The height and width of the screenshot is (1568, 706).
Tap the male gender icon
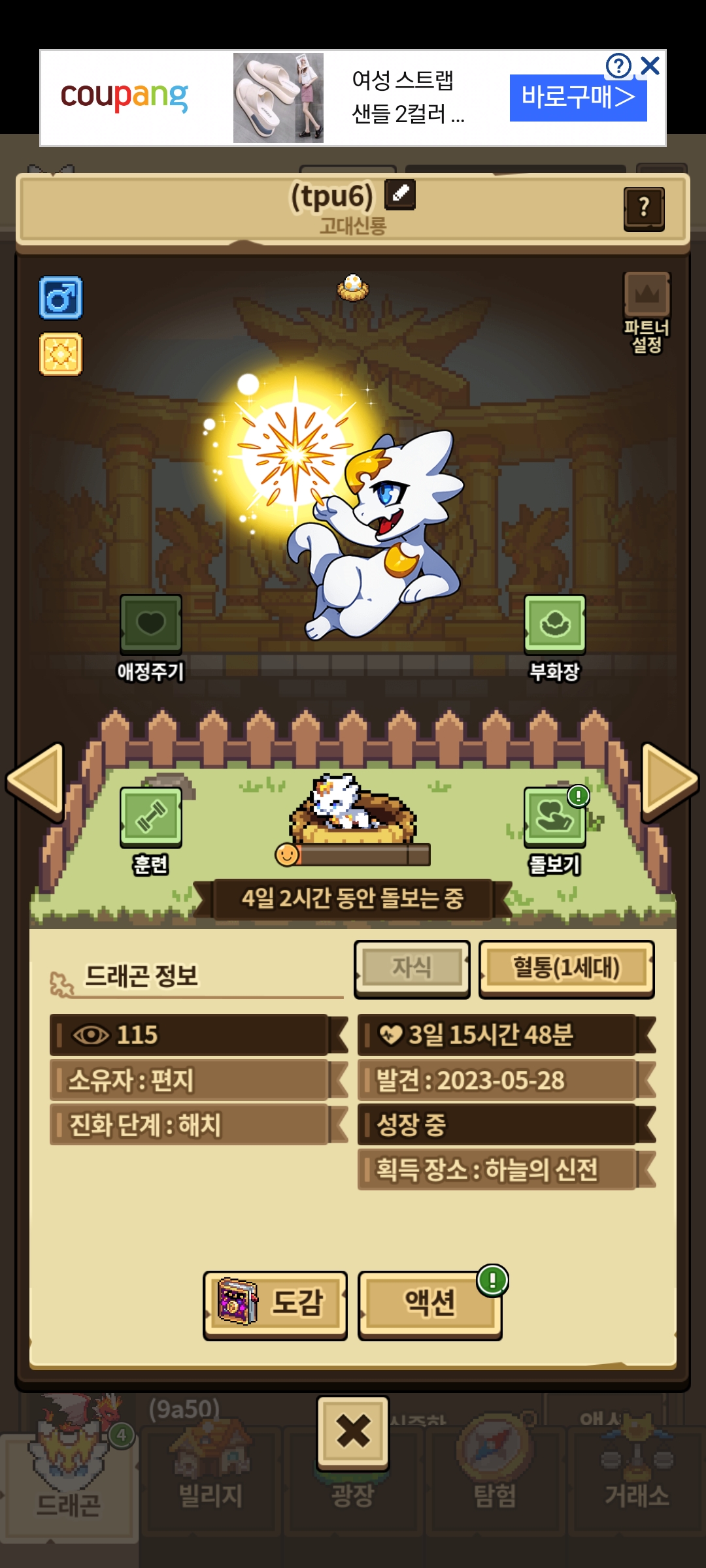pyautogui.click(x=61, y=298)
